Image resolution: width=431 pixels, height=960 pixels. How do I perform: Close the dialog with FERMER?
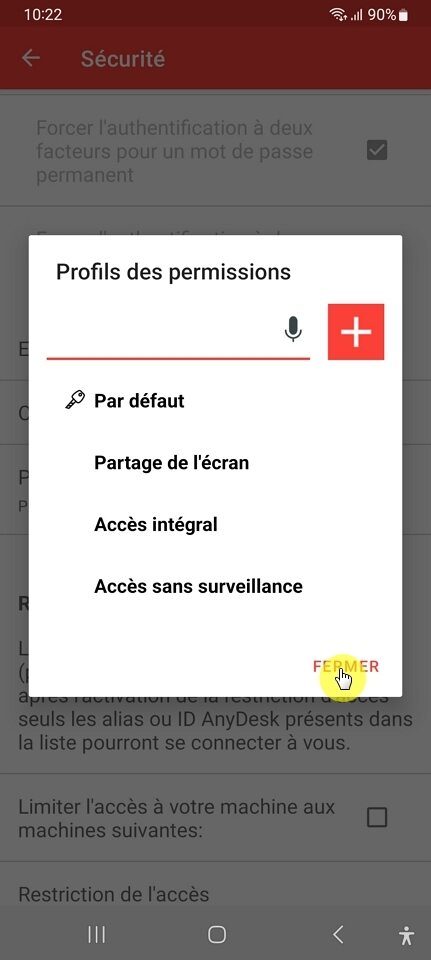point(346,667)
